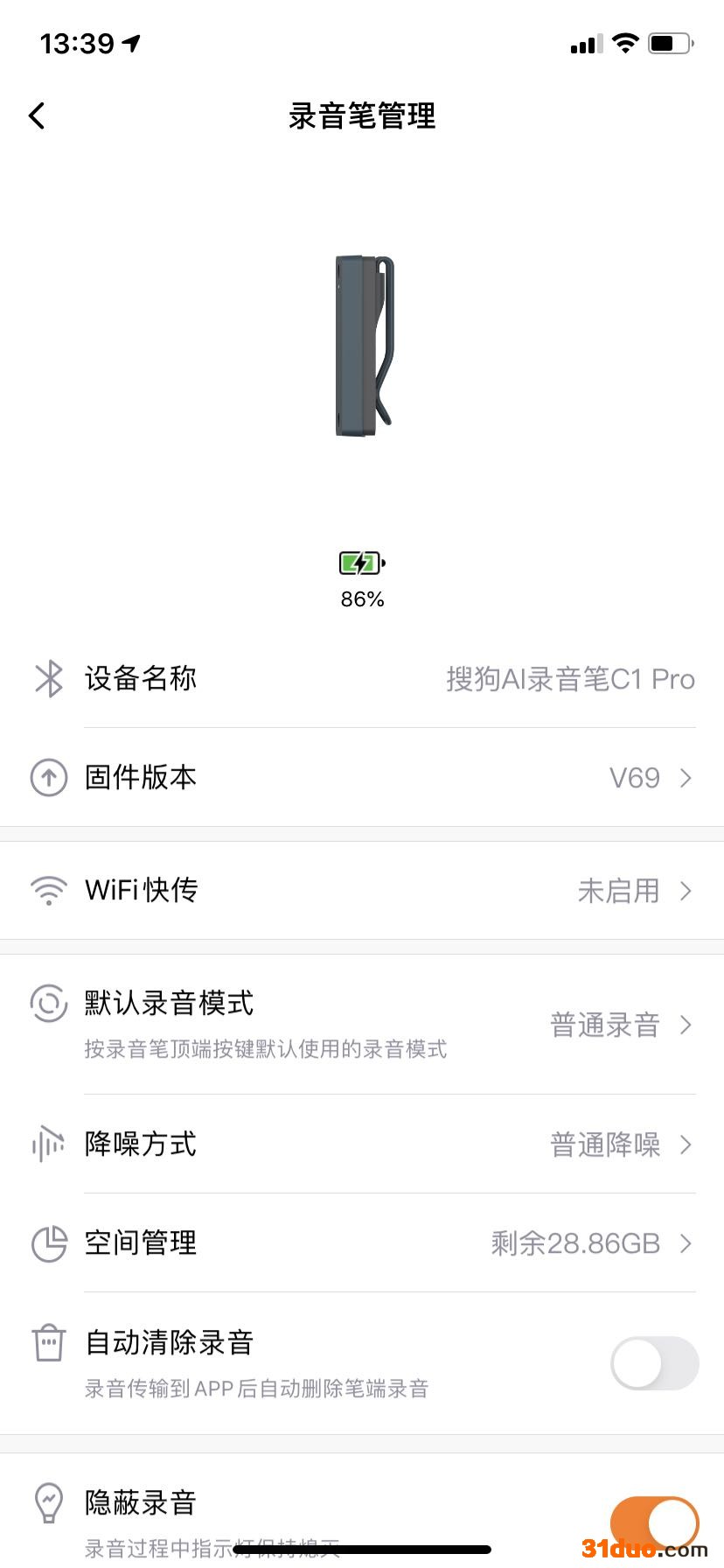Enable 自动清除录音 switch
The height and width of the screenshot is (1568, 724).
point(654,1363)
